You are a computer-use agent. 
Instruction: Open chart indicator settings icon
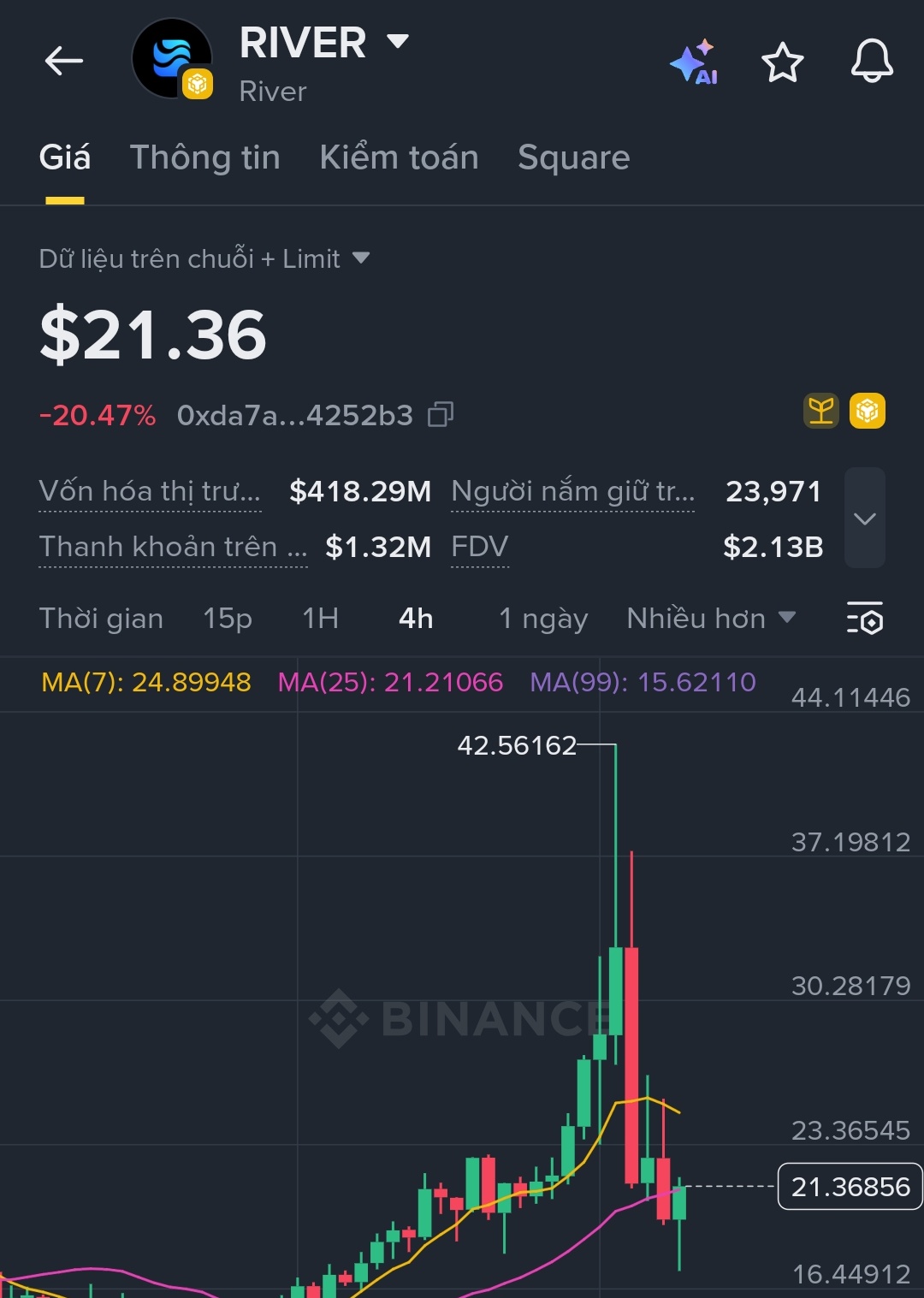pyautogui.click(x=865, y=619)
